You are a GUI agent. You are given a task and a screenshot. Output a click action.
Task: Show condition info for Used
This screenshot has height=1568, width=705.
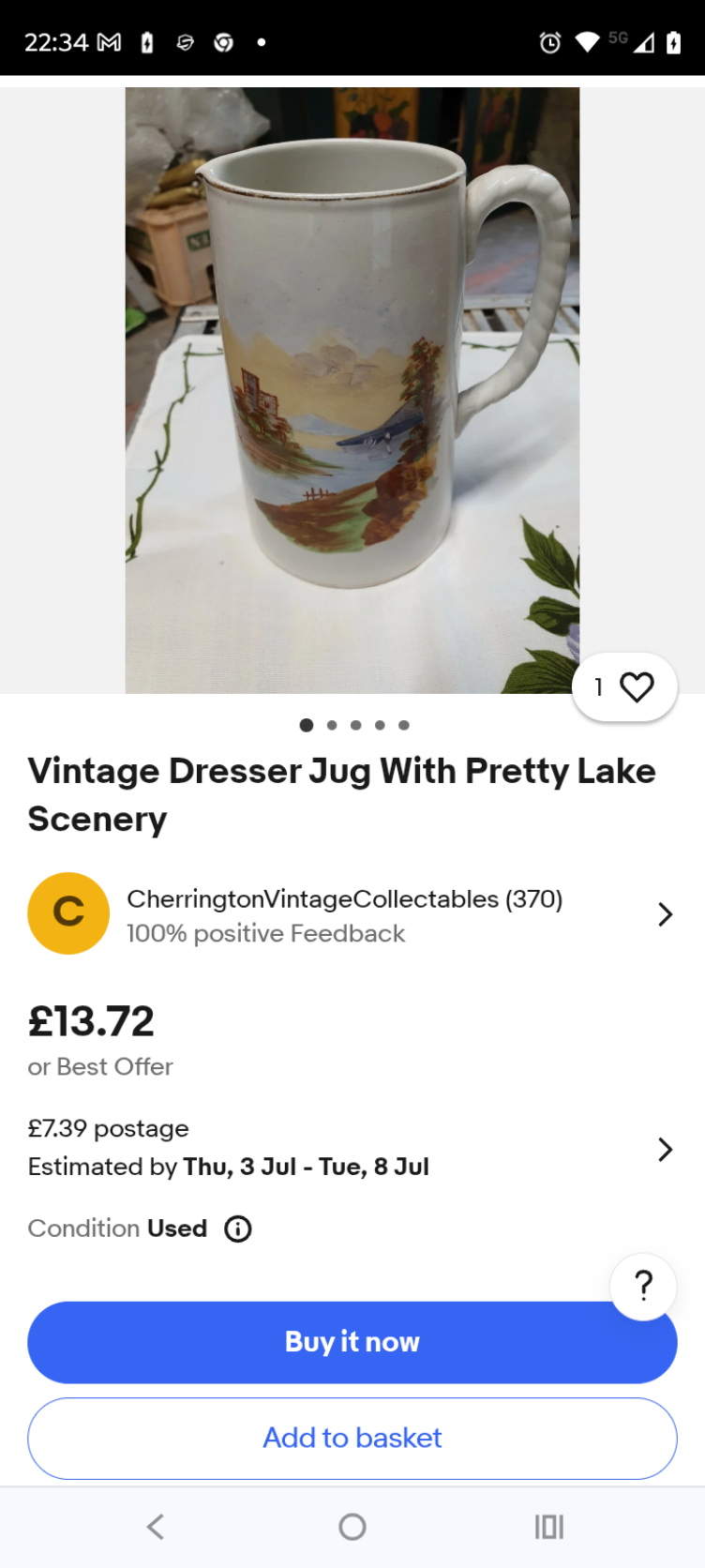click(238, 1229)
